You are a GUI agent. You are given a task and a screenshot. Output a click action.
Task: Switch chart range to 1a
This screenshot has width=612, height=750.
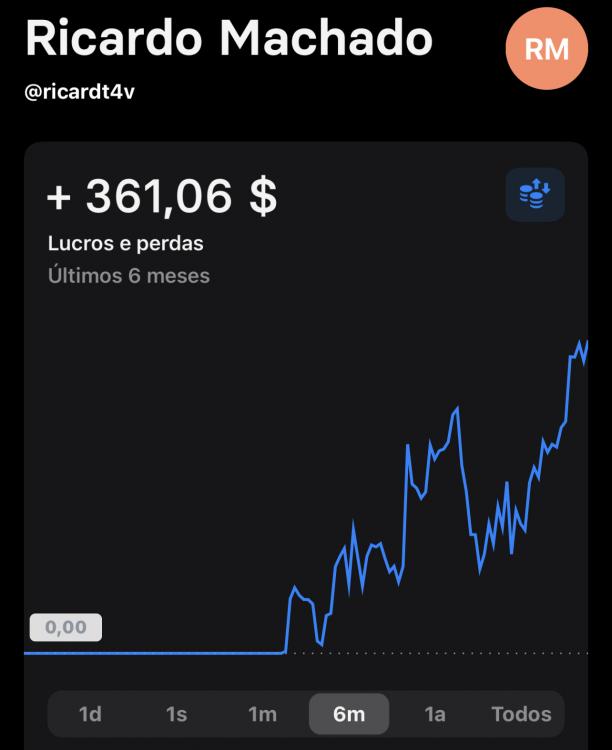pos(434,714)
